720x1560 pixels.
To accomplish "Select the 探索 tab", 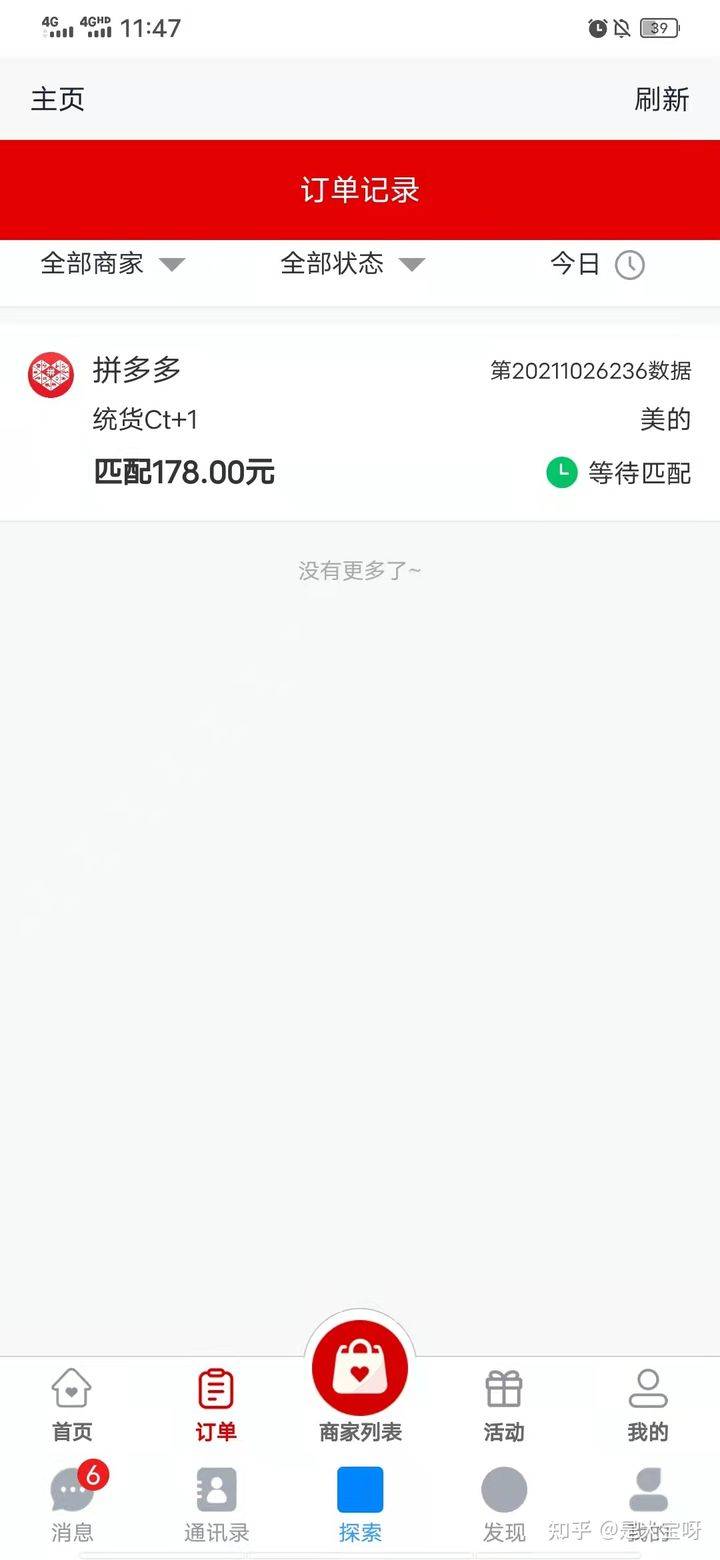I will coord(360,1503).
